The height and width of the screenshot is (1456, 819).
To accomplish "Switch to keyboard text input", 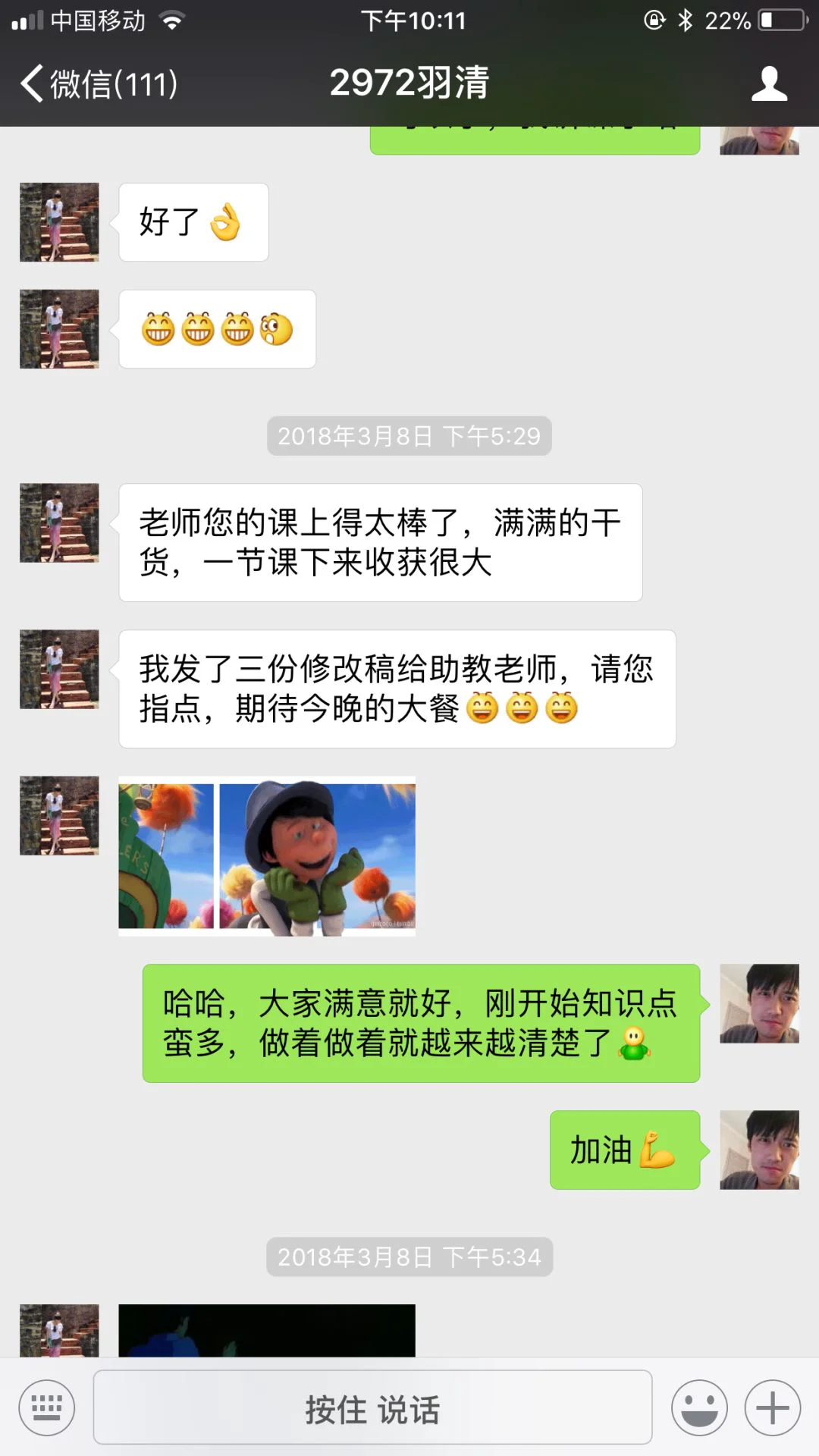I will pyautogui.click(x=47, y=1408).
